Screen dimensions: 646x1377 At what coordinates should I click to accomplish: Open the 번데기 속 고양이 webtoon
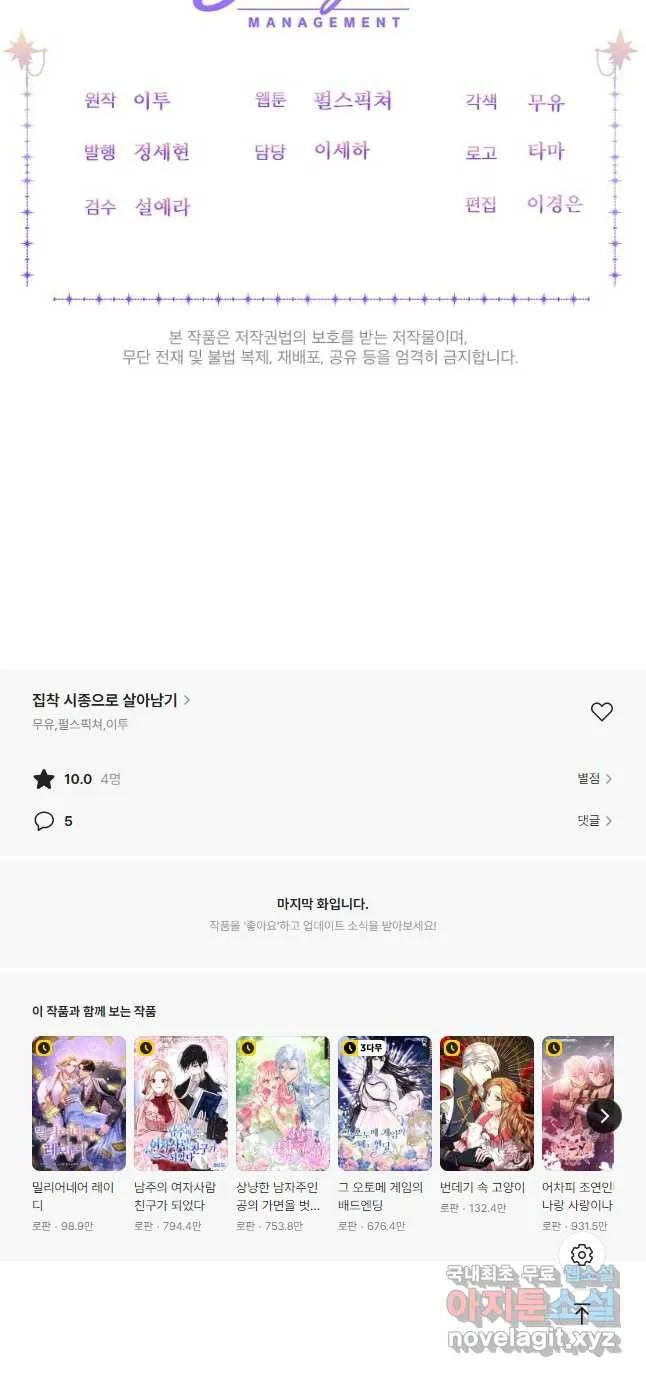coord(487,1103)
